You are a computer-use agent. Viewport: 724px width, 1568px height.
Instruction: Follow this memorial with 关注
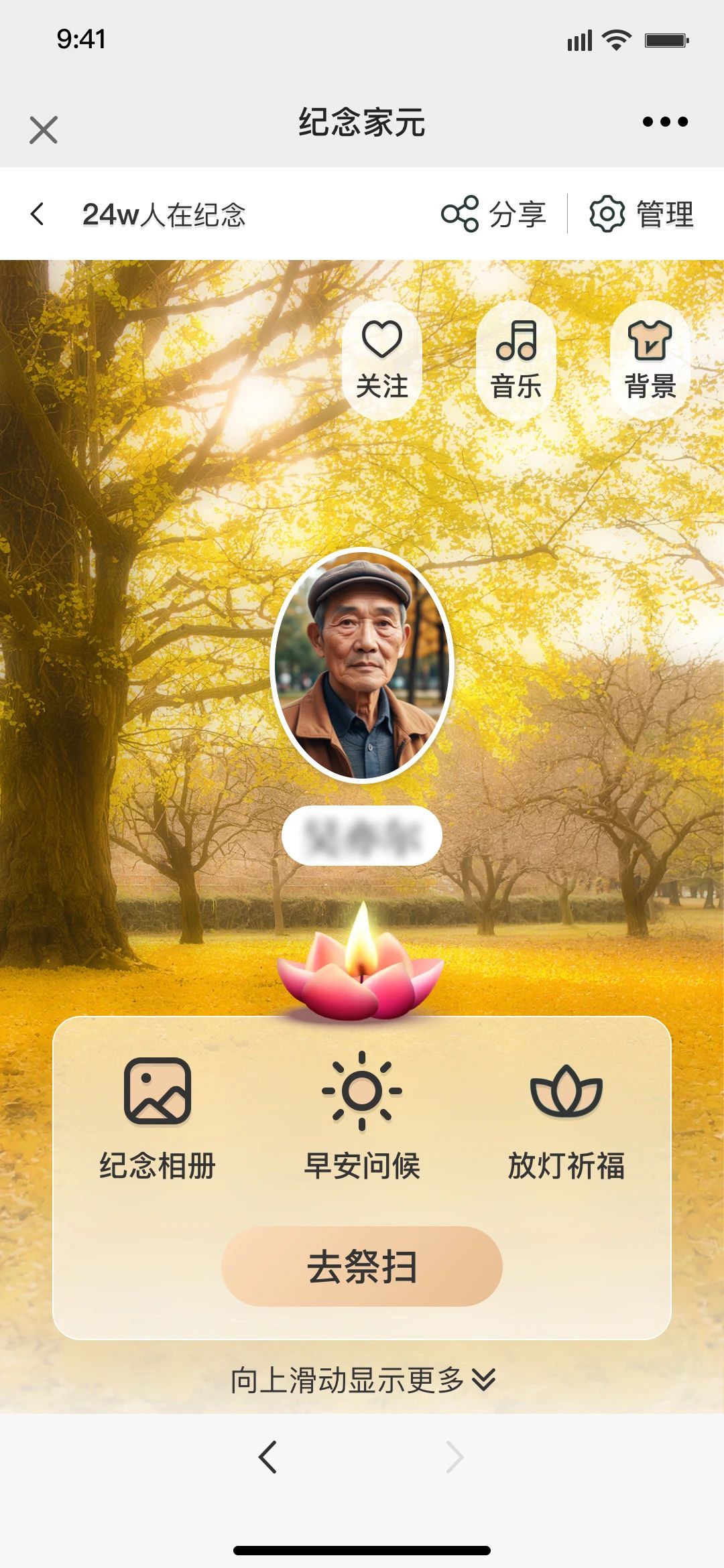(x=382, y=361)
